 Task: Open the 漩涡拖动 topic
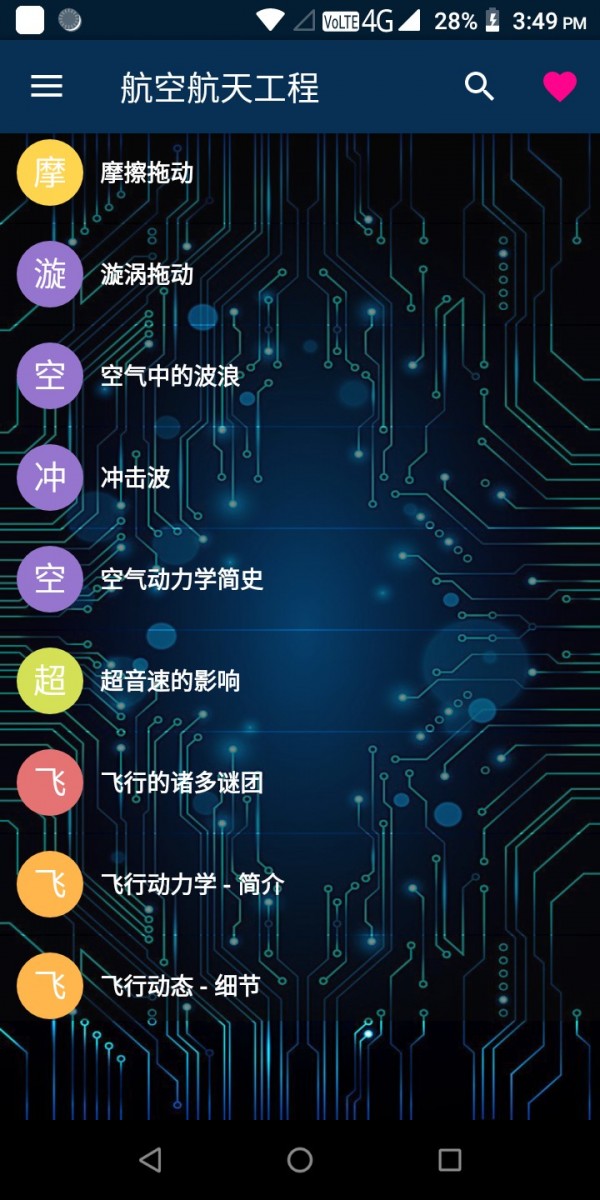click(147, 275)
